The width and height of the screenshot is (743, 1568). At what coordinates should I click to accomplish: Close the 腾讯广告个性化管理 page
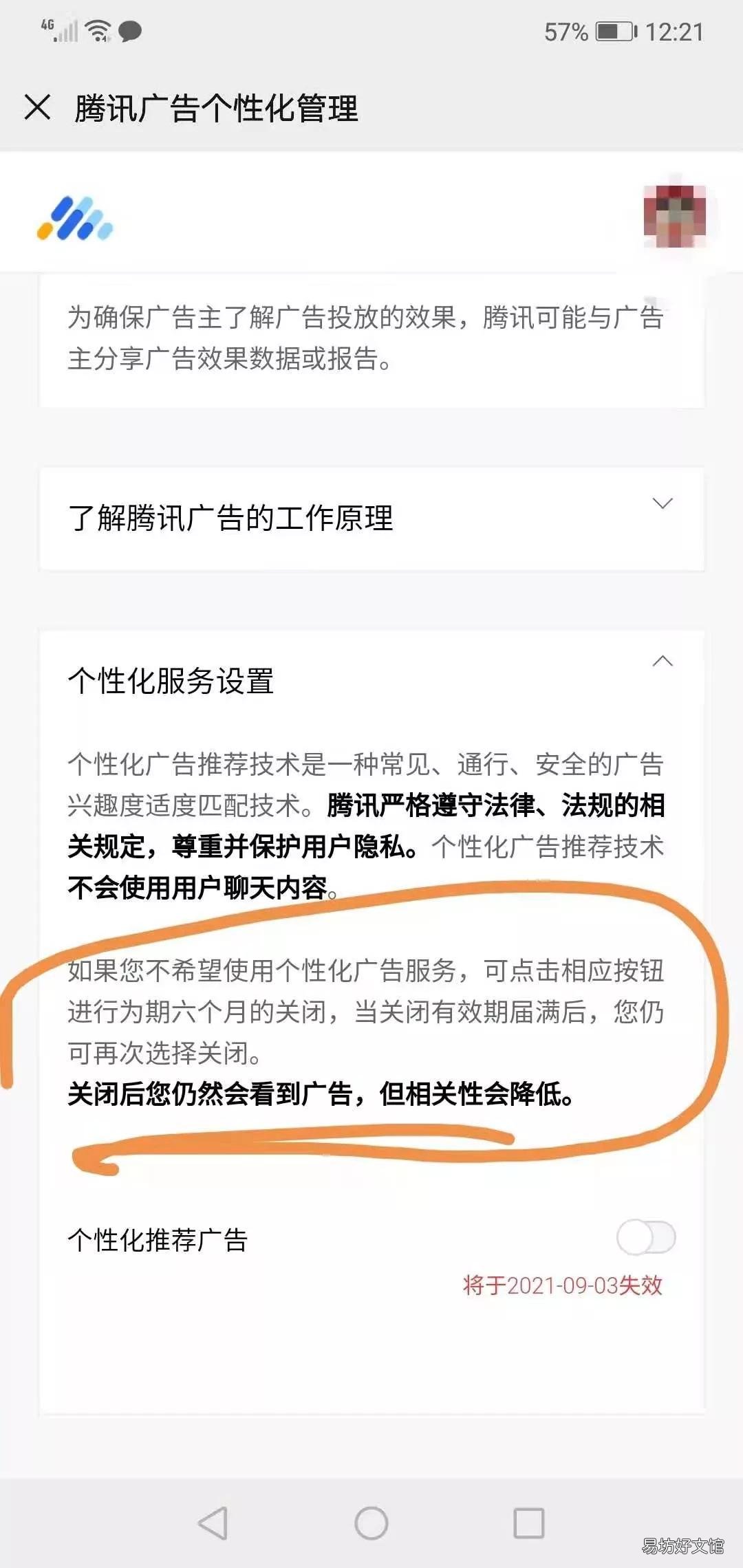[x=37, y=107]
